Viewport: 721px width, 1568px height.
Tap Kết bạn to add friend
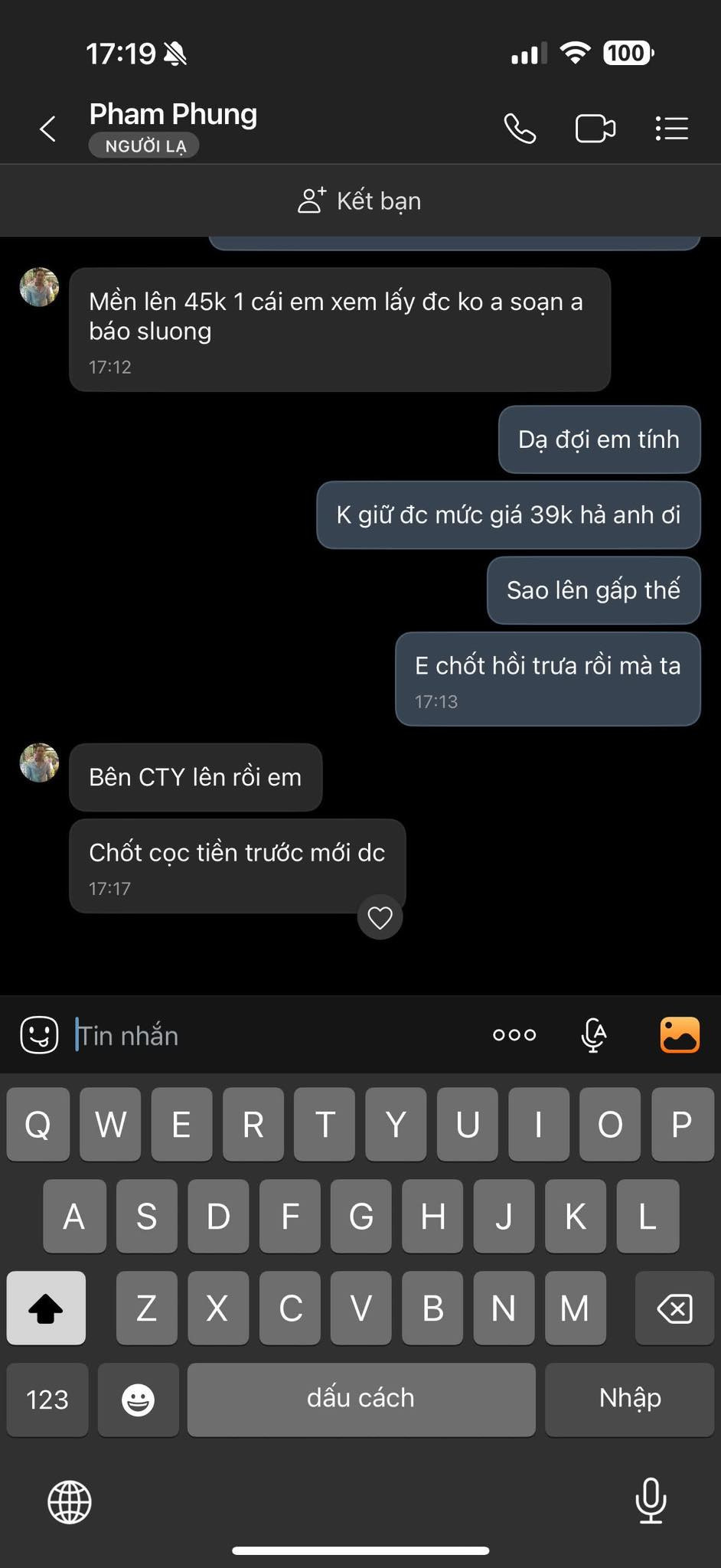[x=360, y=201]
